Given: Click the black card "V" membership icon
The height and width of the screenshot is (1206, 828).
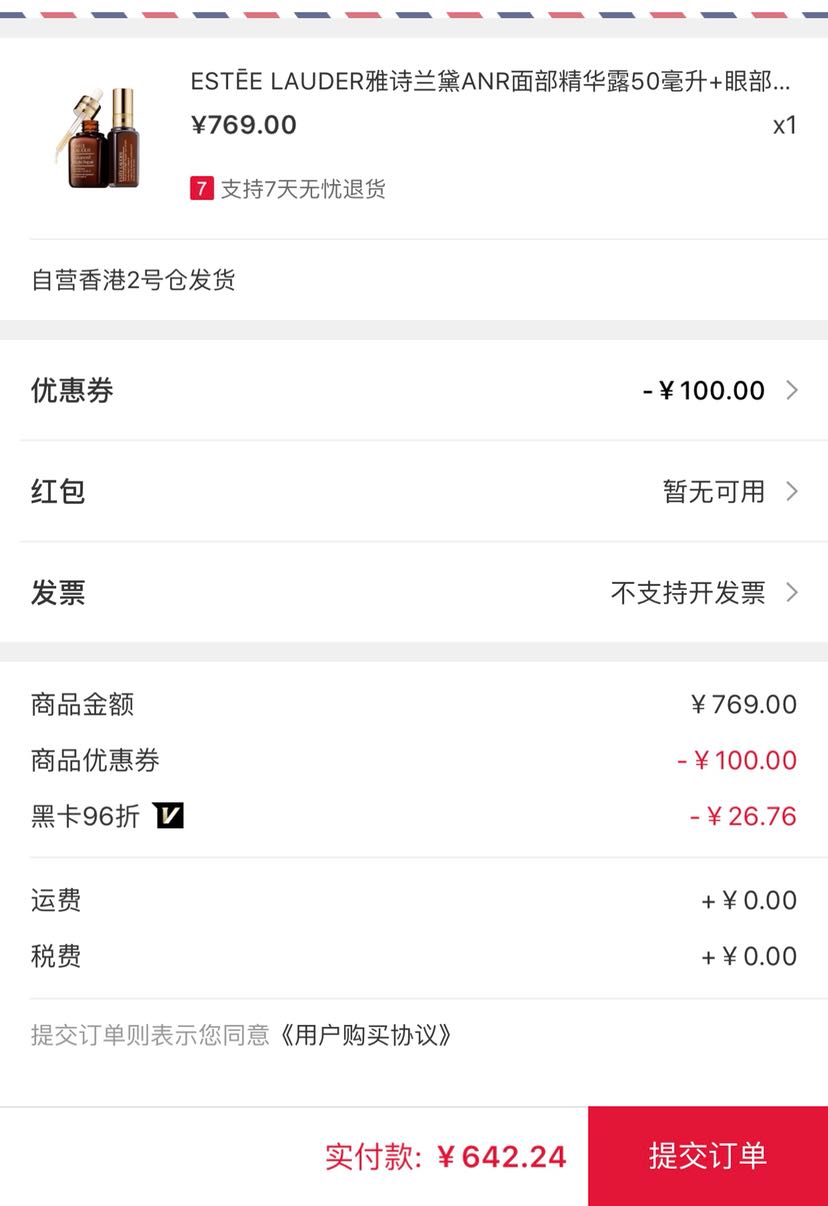Looking at the screenshot, I should [168, 817].
